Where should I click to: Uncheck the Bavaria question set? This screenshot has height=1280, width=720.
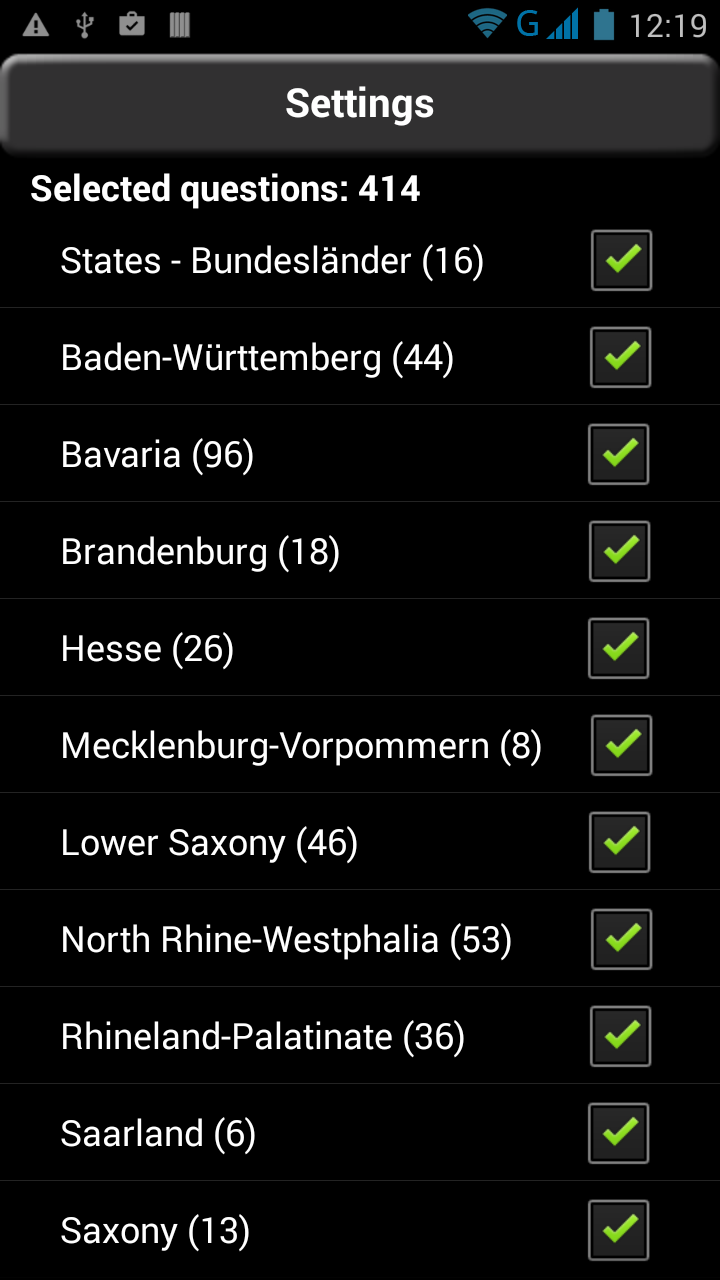[x=618, y=453]
